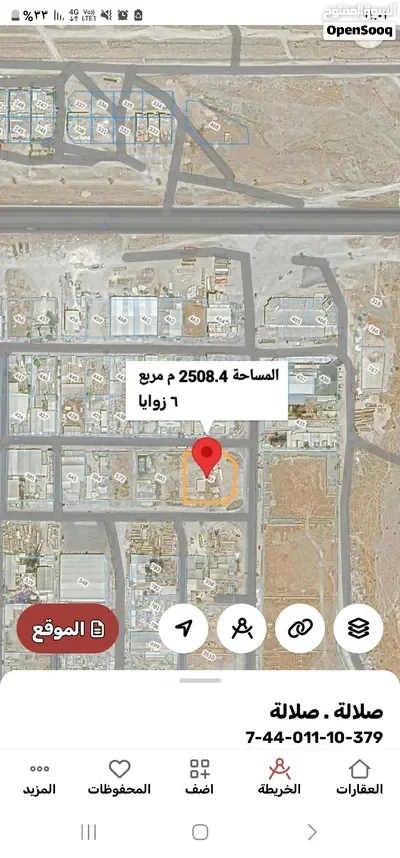Tap the red map pin marker
This screenshot has width=400, height=858.
coord(207,457)
